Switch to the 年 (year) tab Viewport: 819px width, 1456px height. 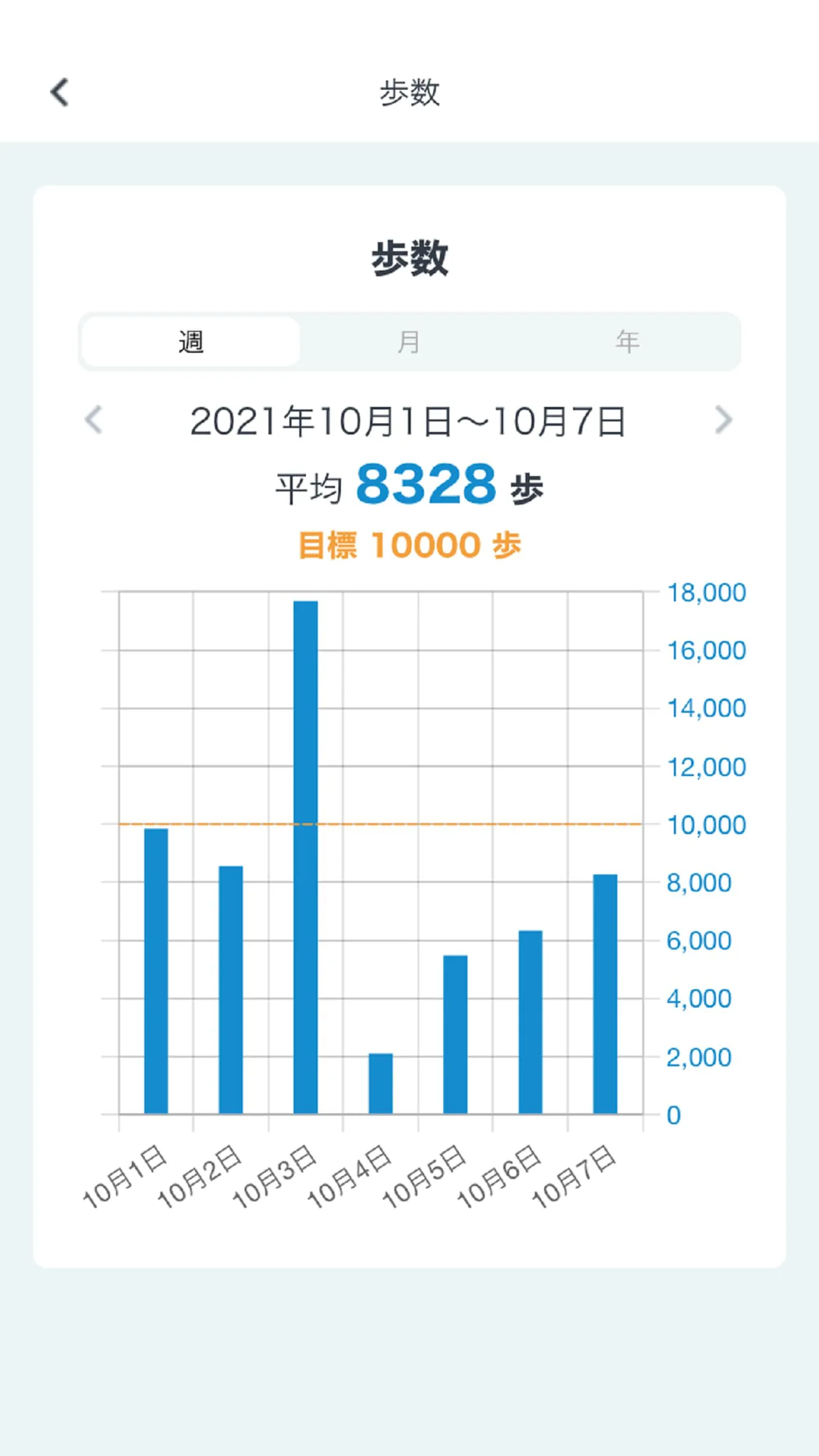(x=627, y=342)
